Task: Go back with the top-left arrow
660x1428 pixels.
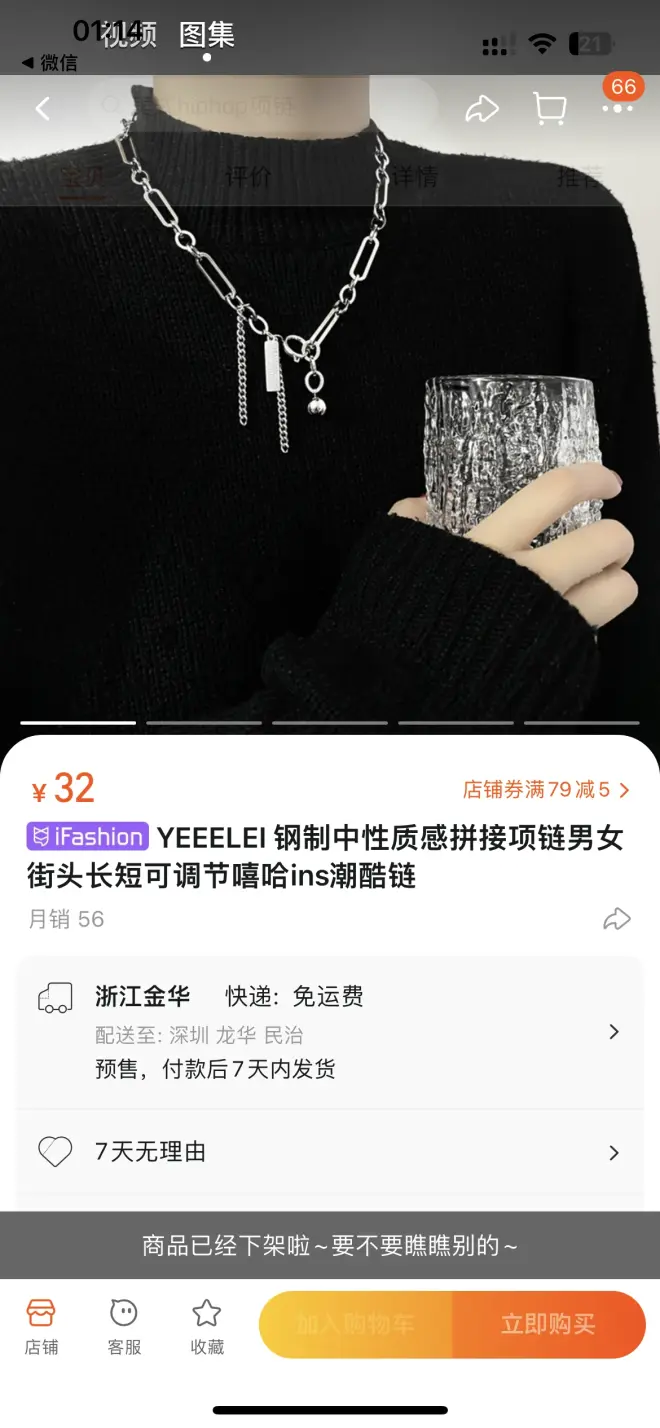Action: click(42, 108)
